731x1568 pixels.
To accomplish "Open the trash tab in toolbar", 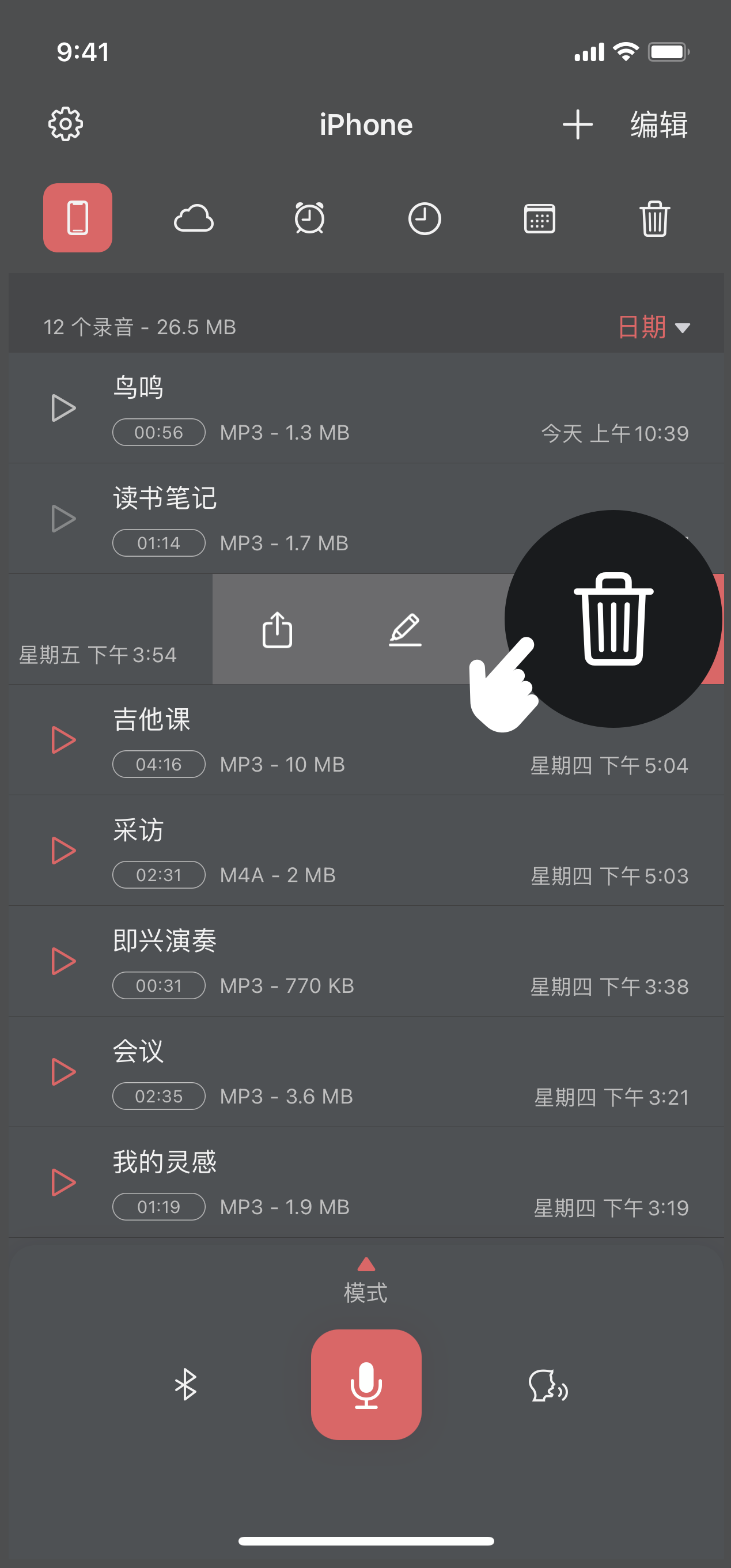I will click(x=654, y=218).
